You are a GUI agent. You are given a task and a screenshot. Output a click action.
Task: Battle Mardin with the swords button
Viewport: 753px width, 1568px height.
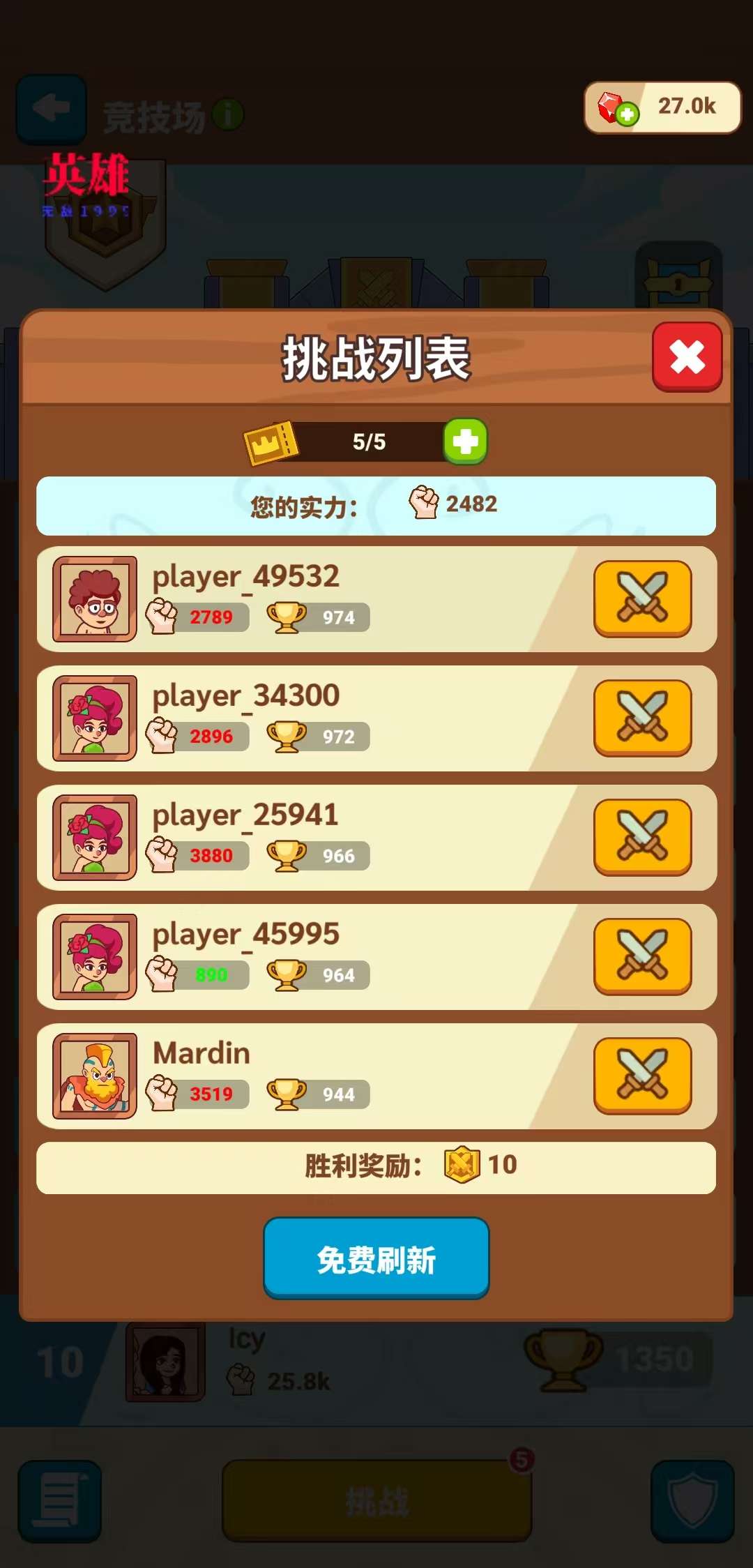tap(642, 1076)
